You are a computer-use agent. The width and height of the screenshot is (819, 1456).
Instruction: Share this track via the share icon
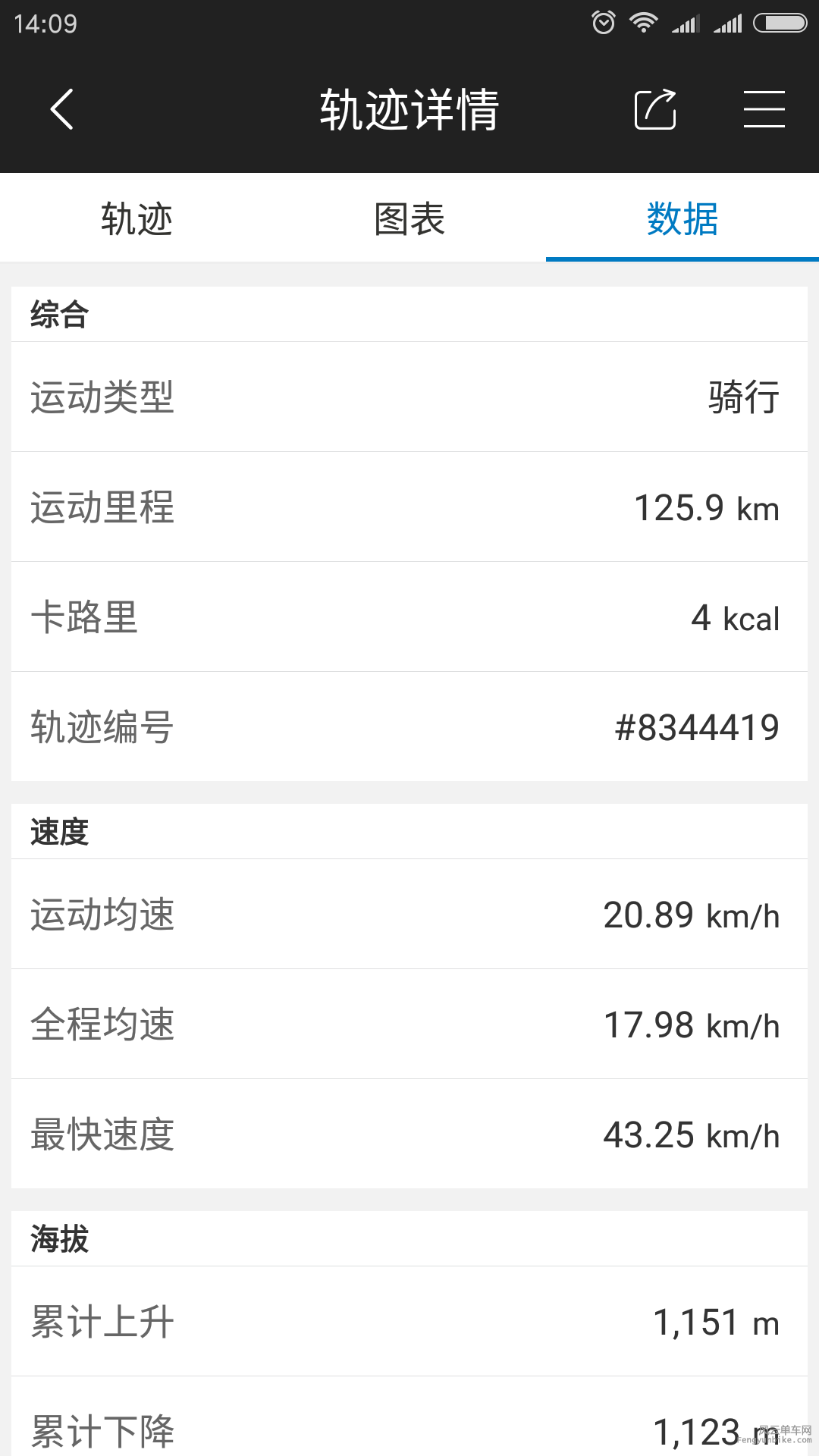tap(655, 109)
